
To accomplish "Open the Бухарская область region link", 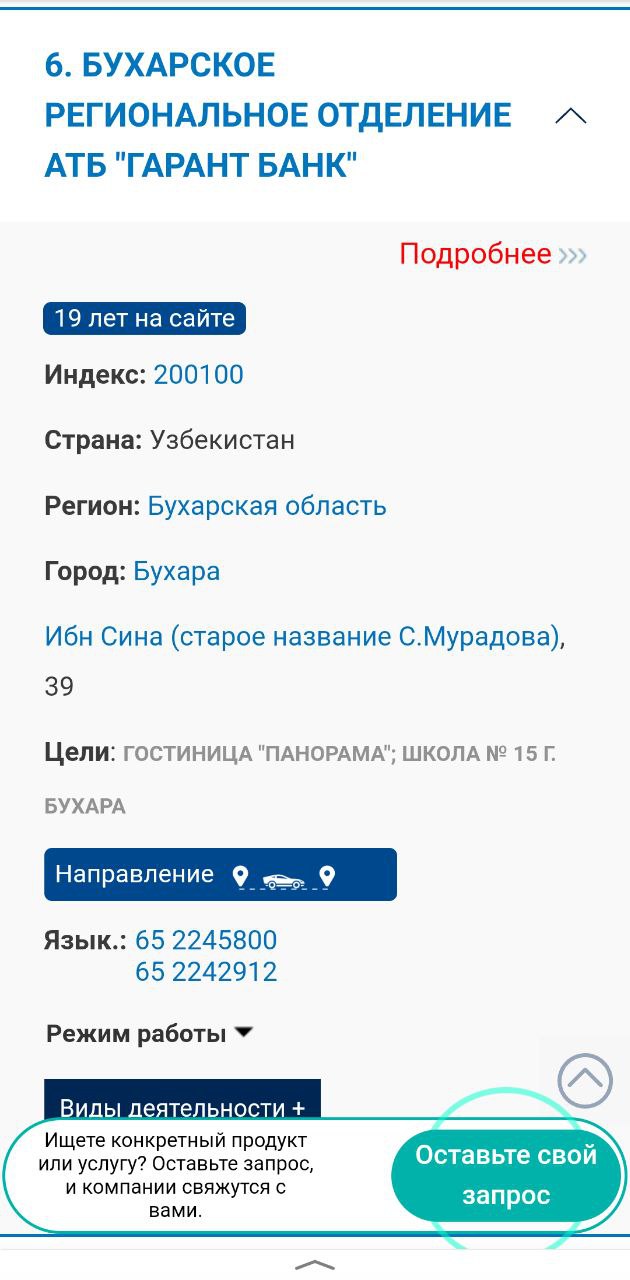I will [x=267, y=506].
